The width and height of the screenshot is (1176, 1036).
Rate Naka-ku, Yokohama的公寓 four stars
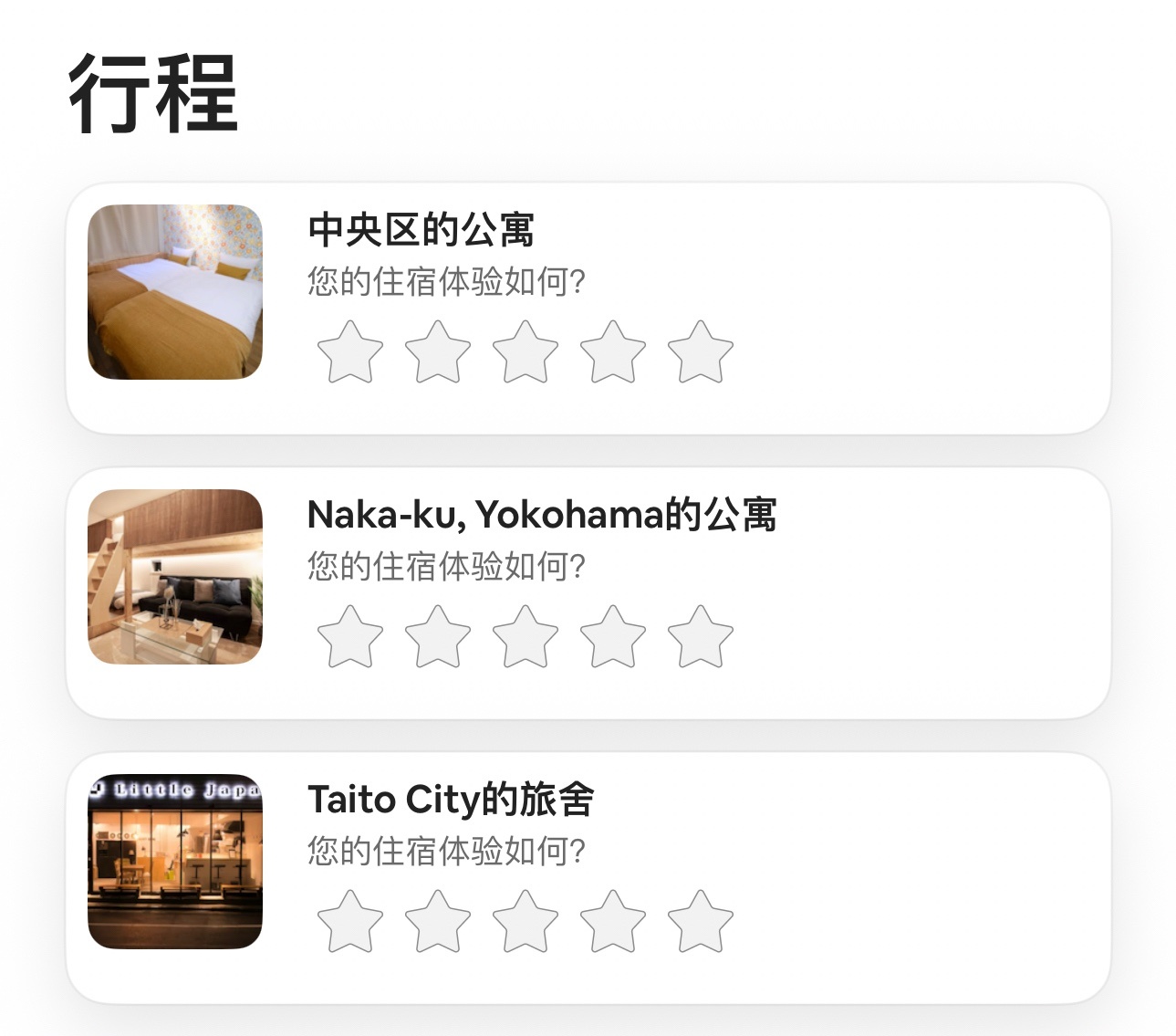coord(612,637)
